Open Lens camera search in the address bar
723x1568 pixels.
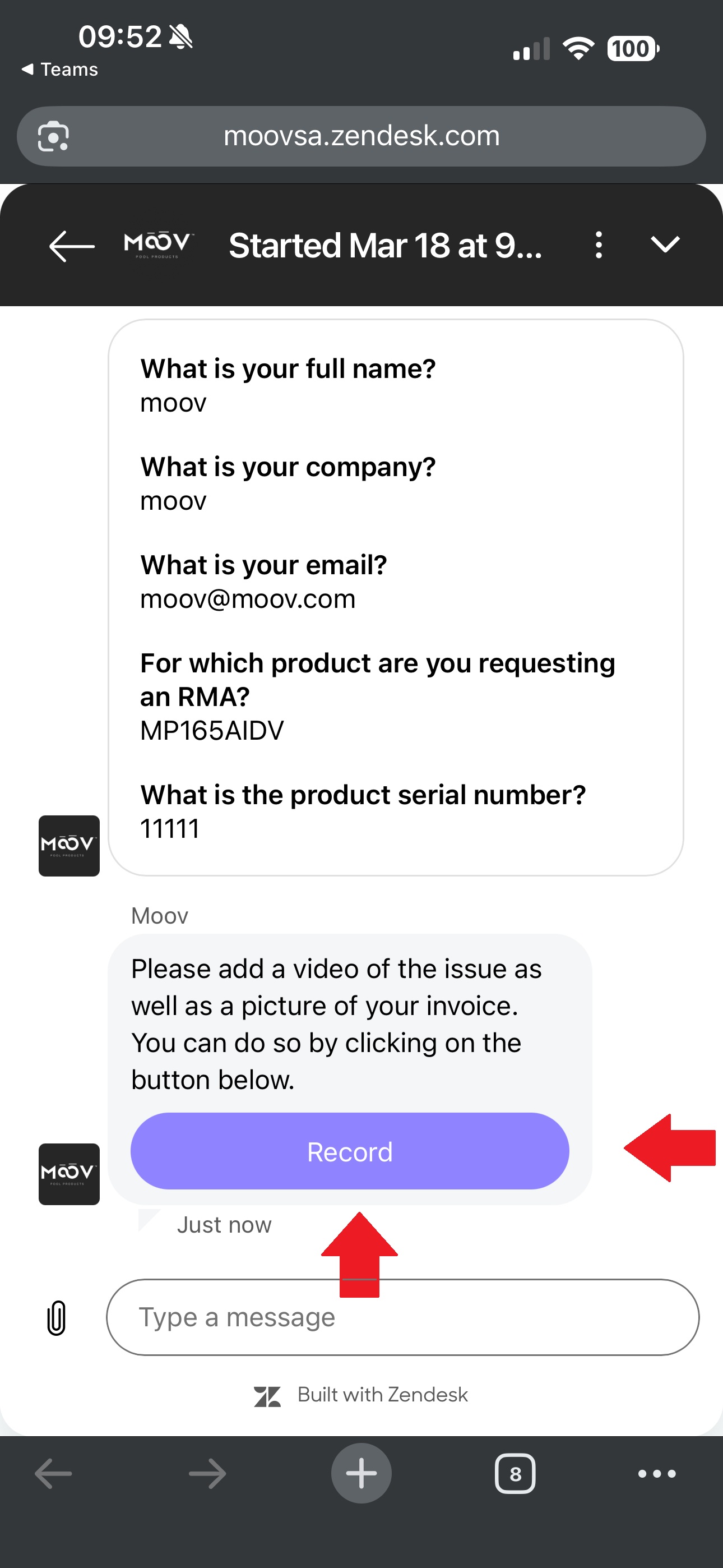(54, 136)
